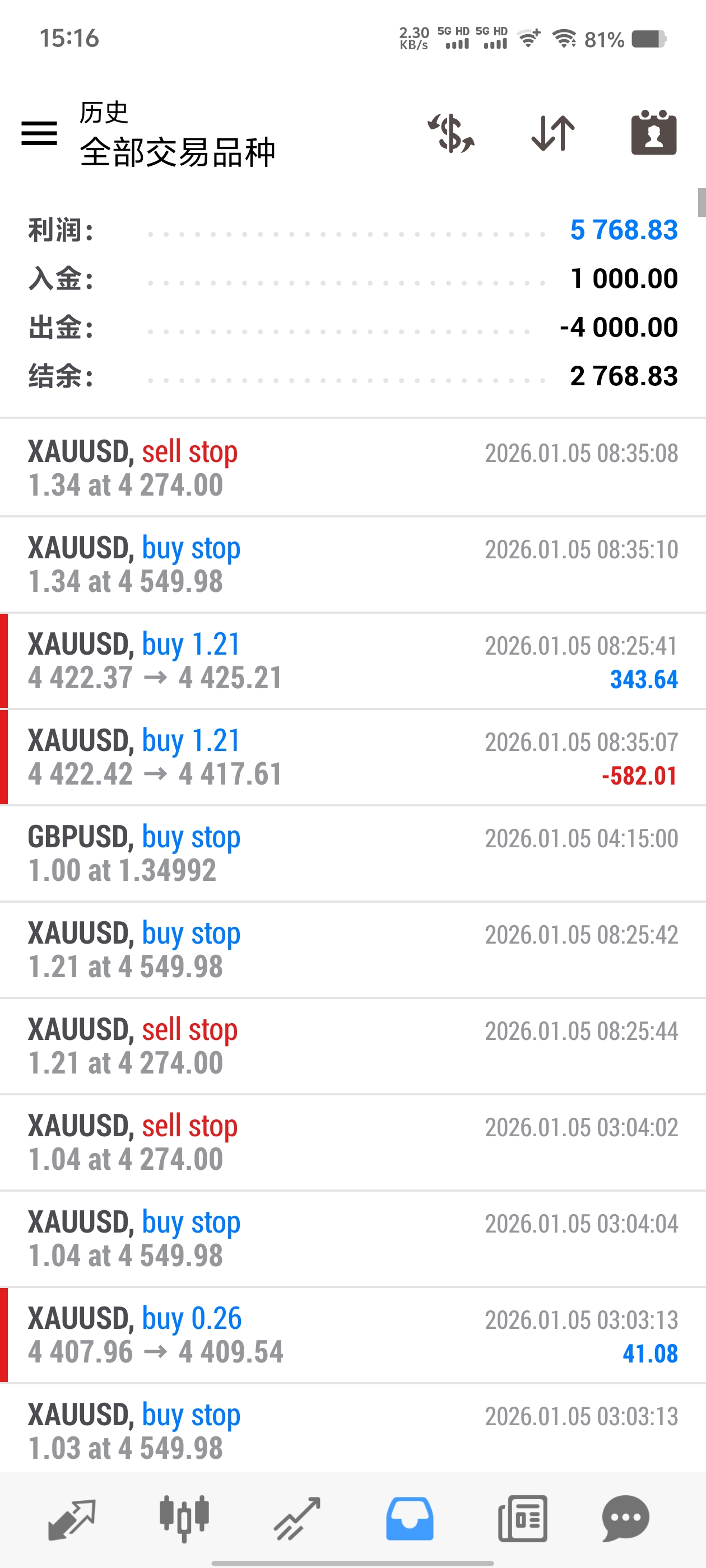706x1568 pixels.
Task: Expand XAUUSD buy 1.21 deal with 343.64 profit
Action: click(x=352, y=661)
